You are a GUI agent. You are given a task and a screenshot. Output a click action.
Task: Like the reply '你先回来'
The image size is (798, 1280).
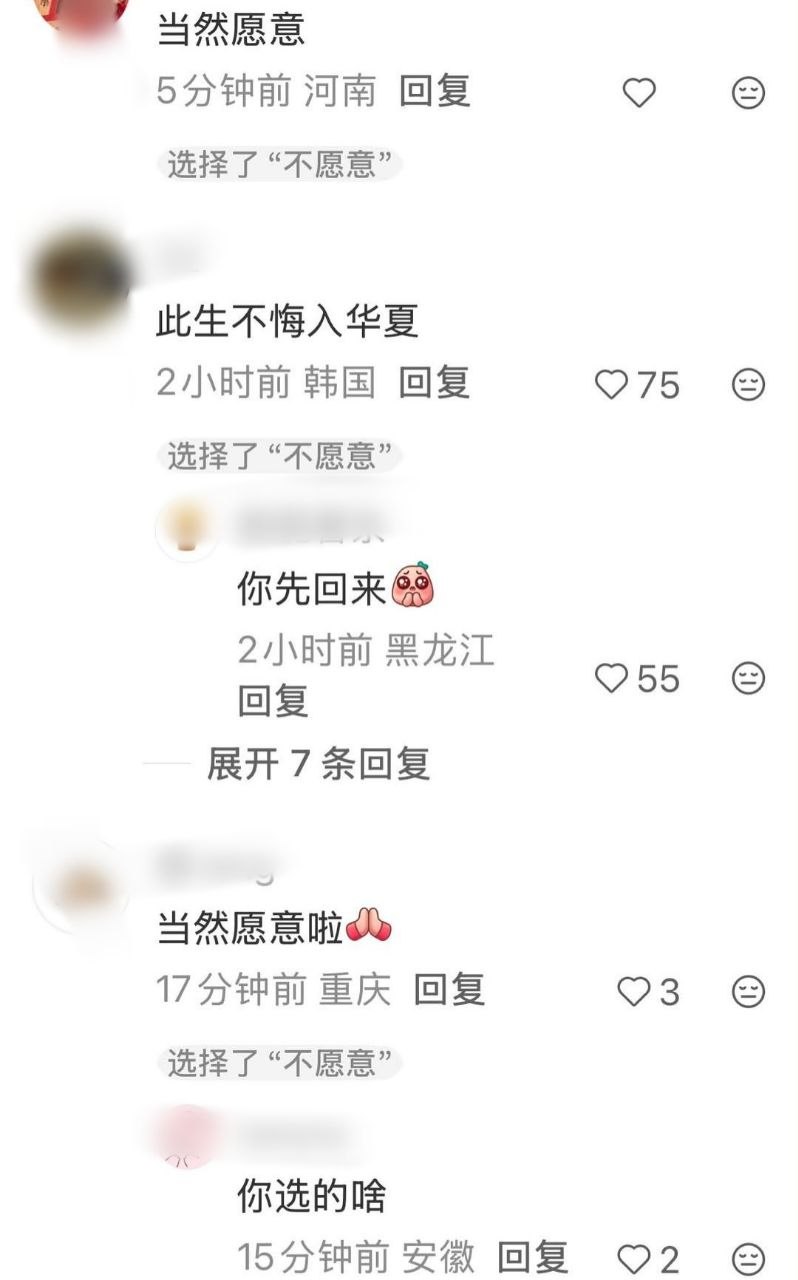[637, 679]
